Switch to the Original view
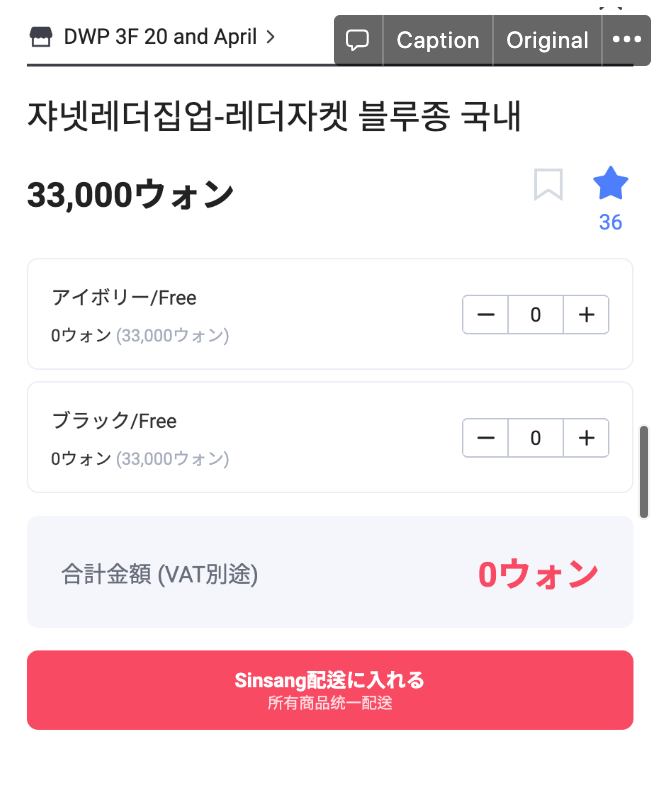Viewport: 662px width, 786px height. [547, 40]
